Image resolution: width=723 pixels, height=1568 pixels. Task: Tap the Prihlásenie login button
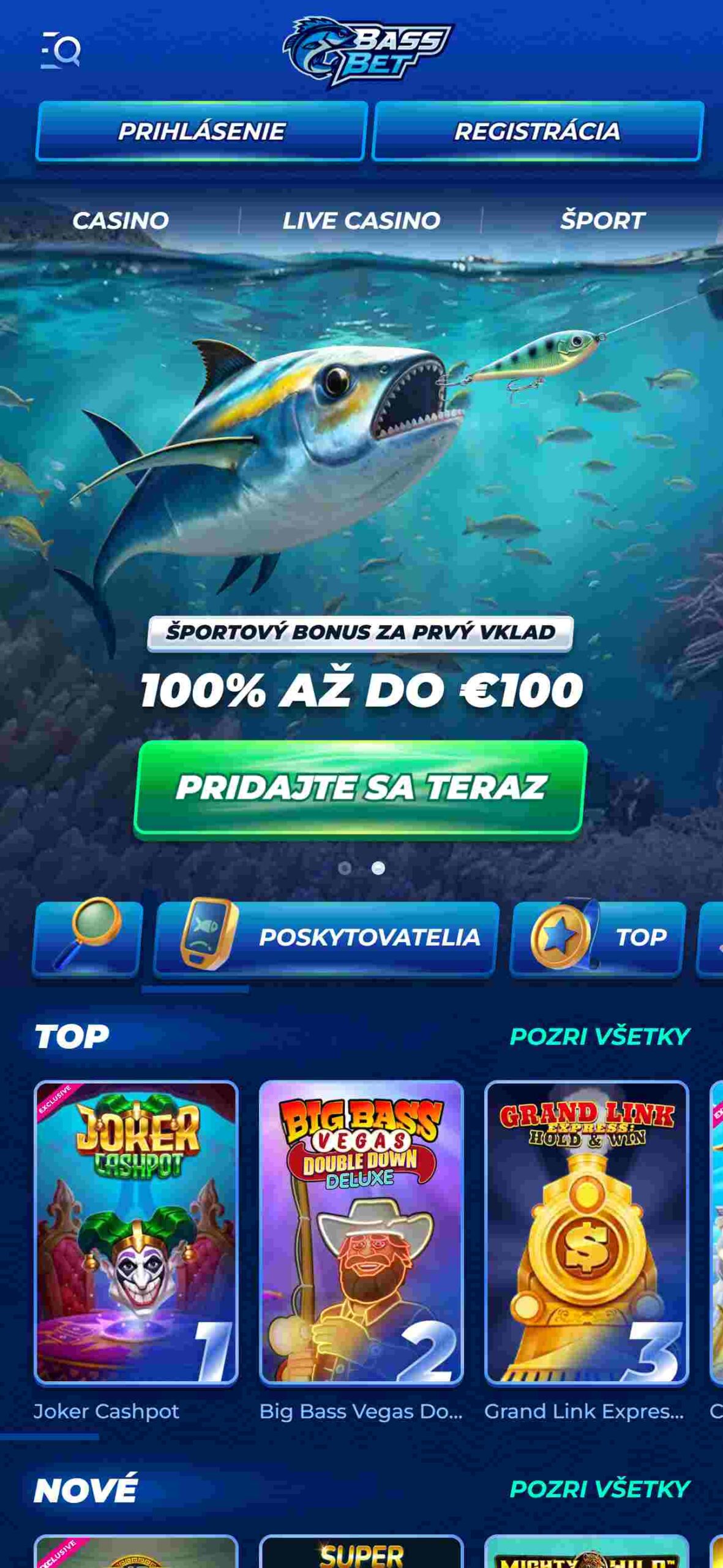point(201,131)
